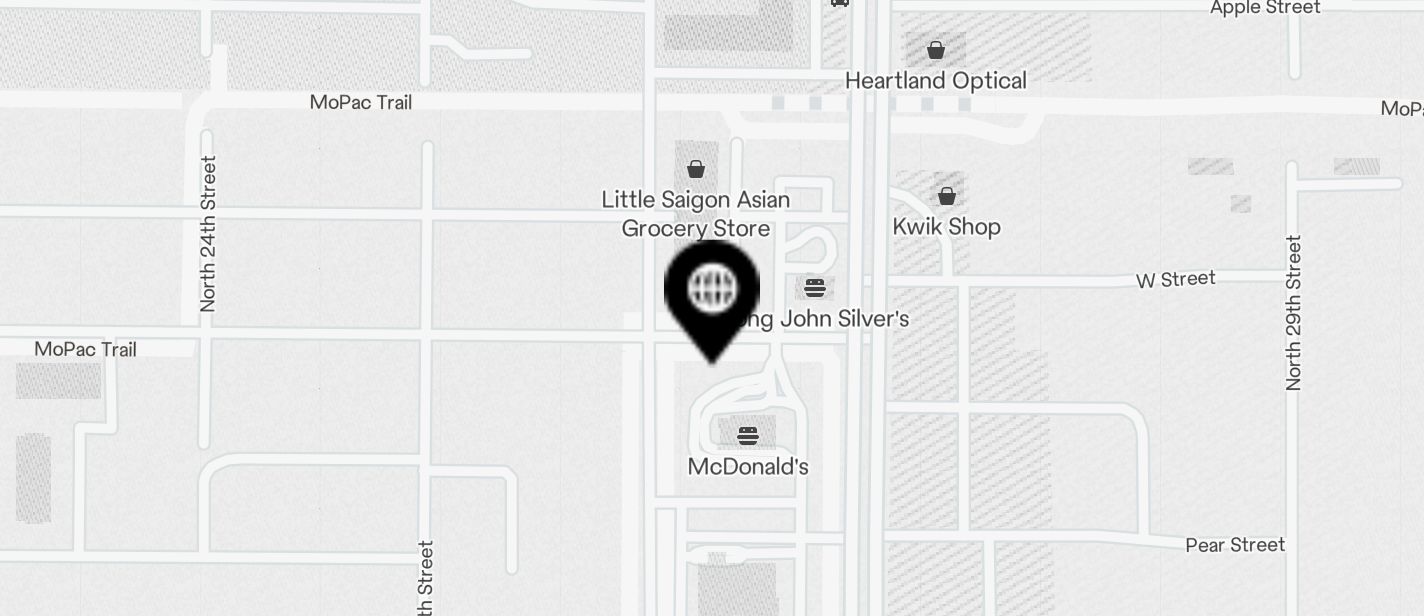Select Little Saigon Asian Grocery Store marker
The image size is (1424, 616).
[696, 169]
